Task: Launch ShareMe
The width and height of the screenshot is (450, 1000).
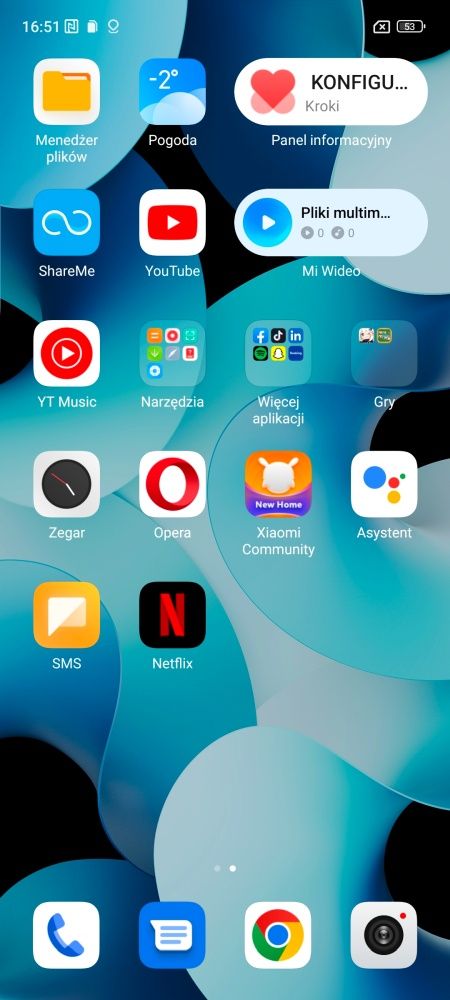Action: tap(66, 222)
